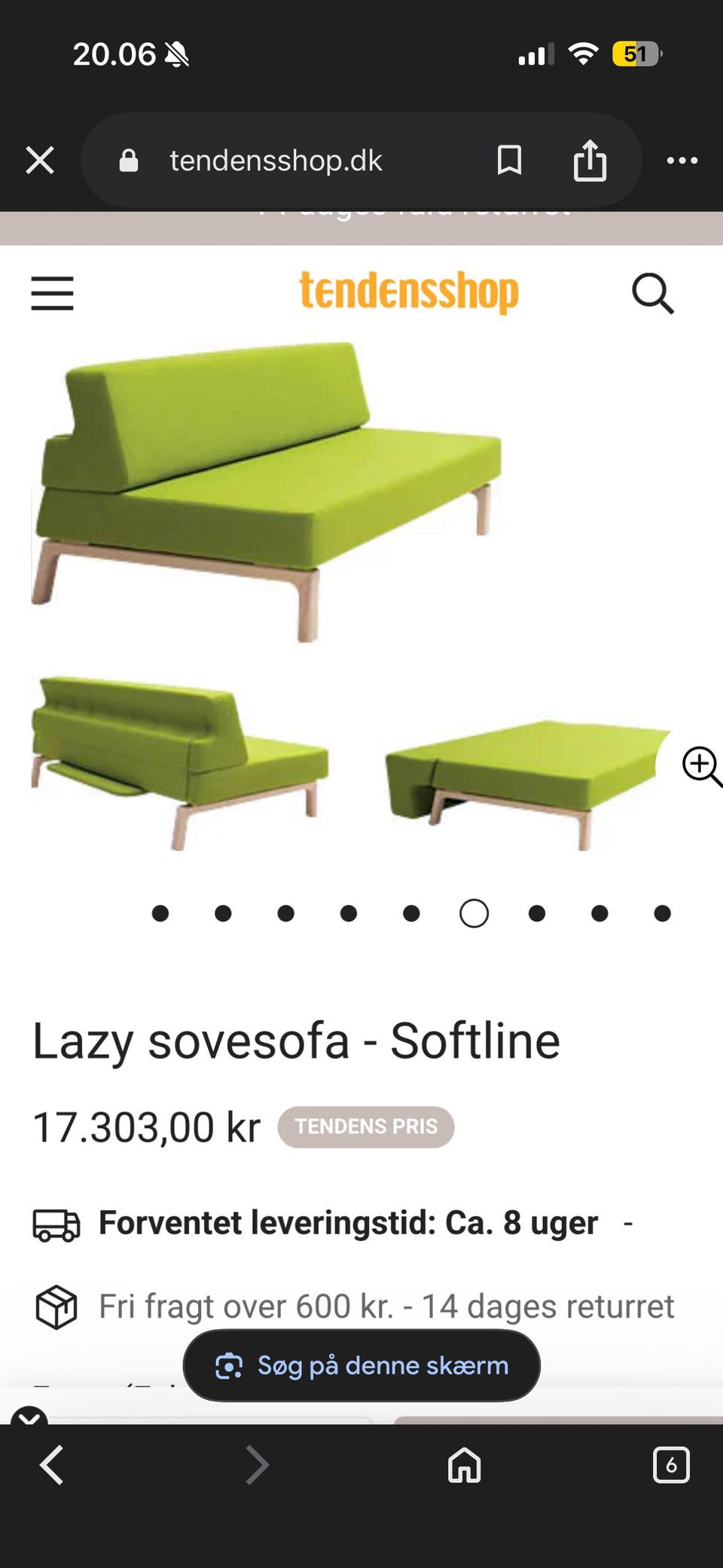Screen dimensions: 723x1568
Task: Tap the tendensshop logo
Action: 410,292
